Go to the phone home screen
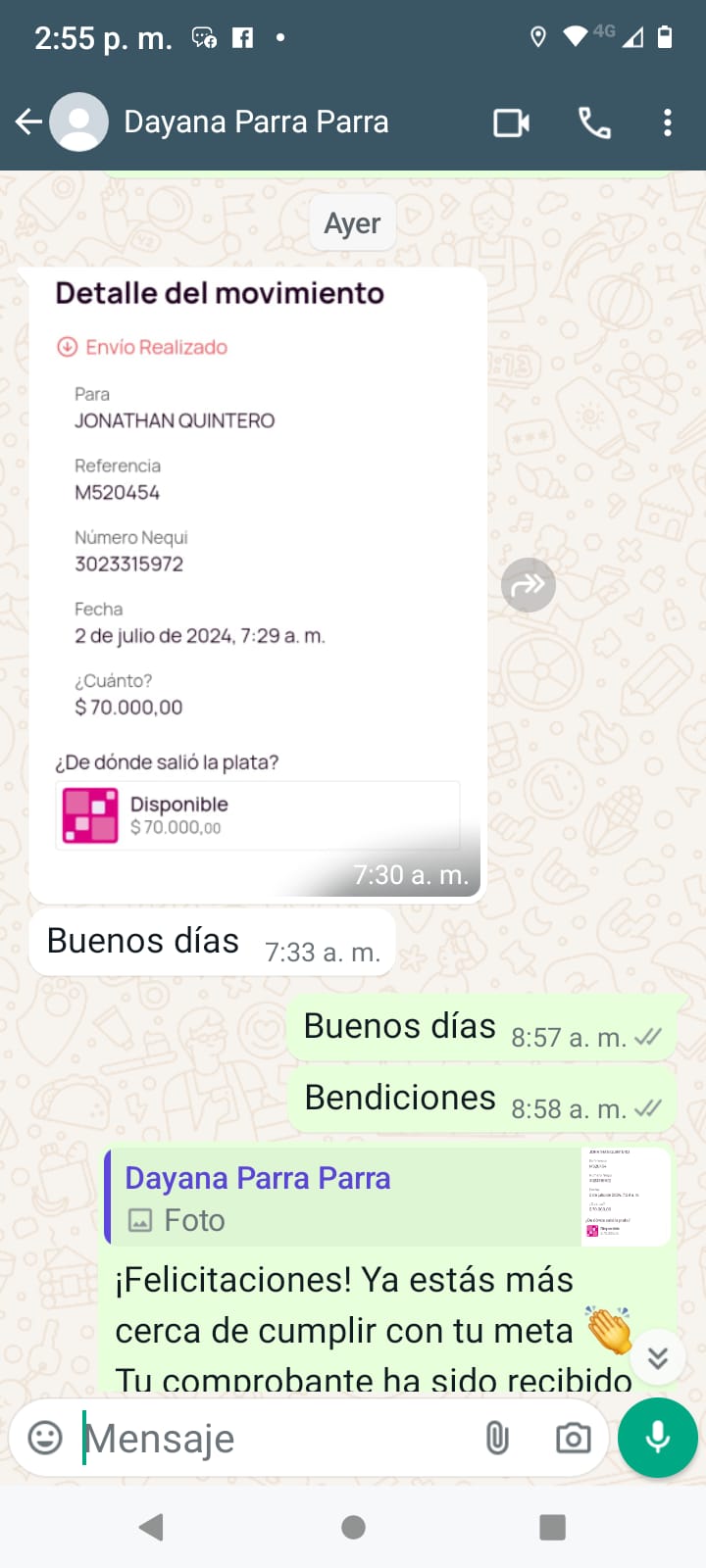 coord(353,1527)
